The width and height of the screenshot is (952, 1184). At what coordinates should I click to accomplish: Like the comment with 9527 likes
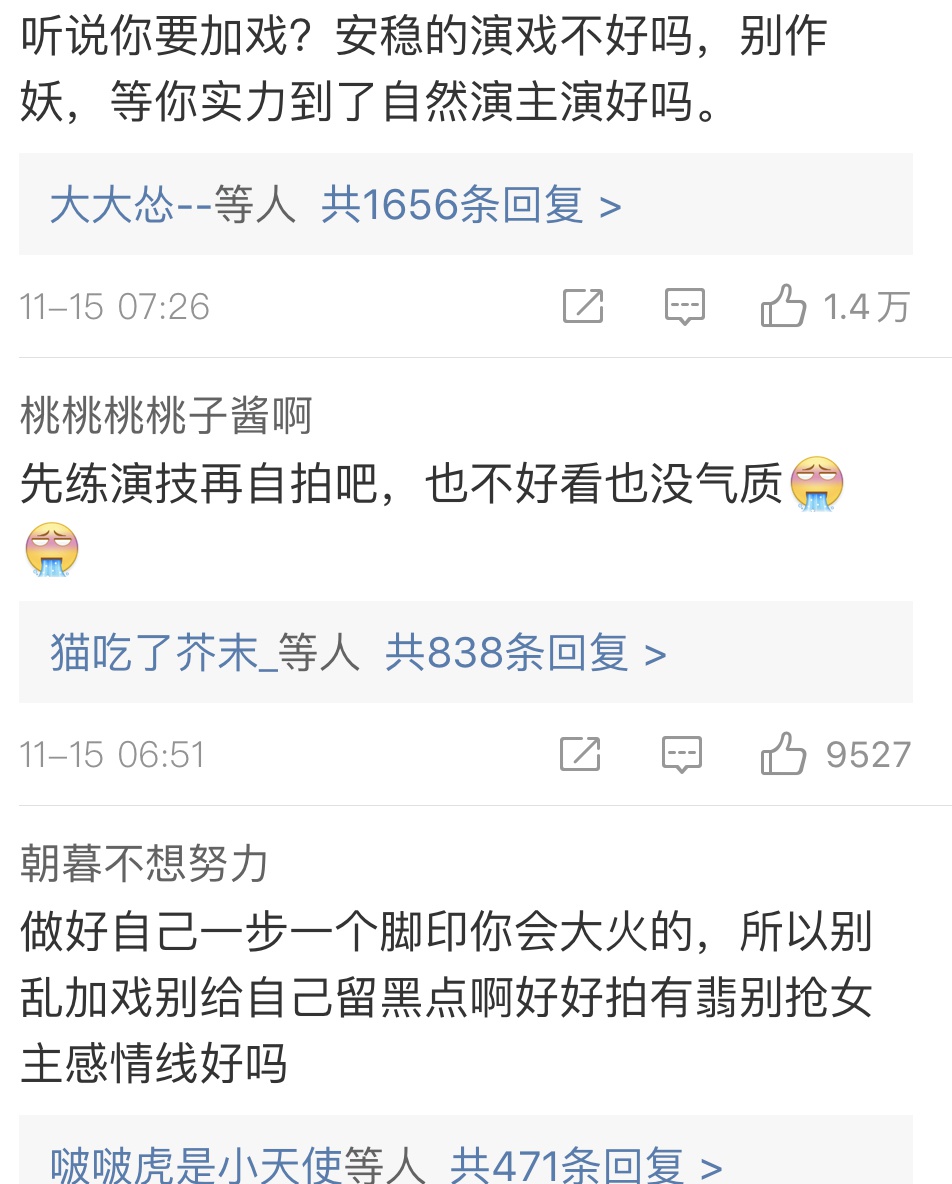point(783,754)
